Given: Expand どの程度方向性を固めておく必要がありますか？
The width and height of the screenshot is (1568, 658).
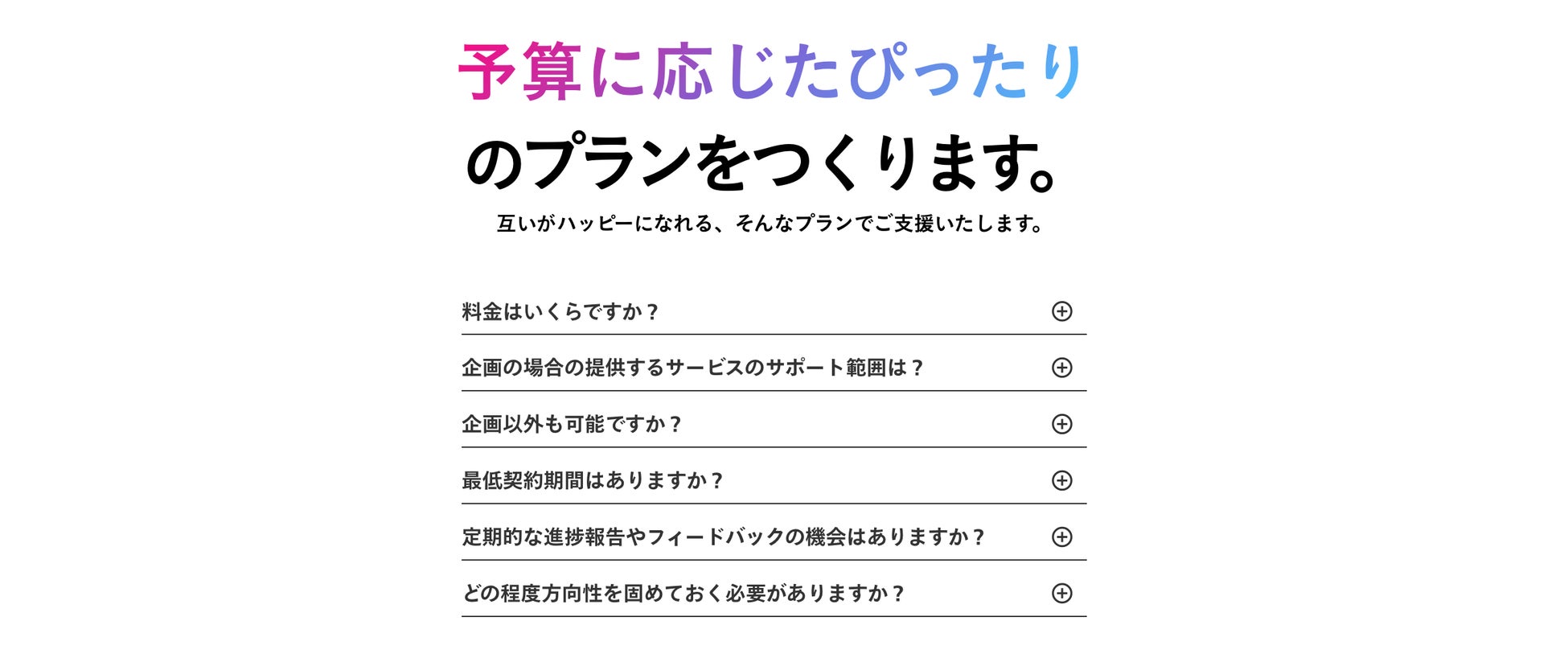Looking at the screenshot, I should (1061, 593).
